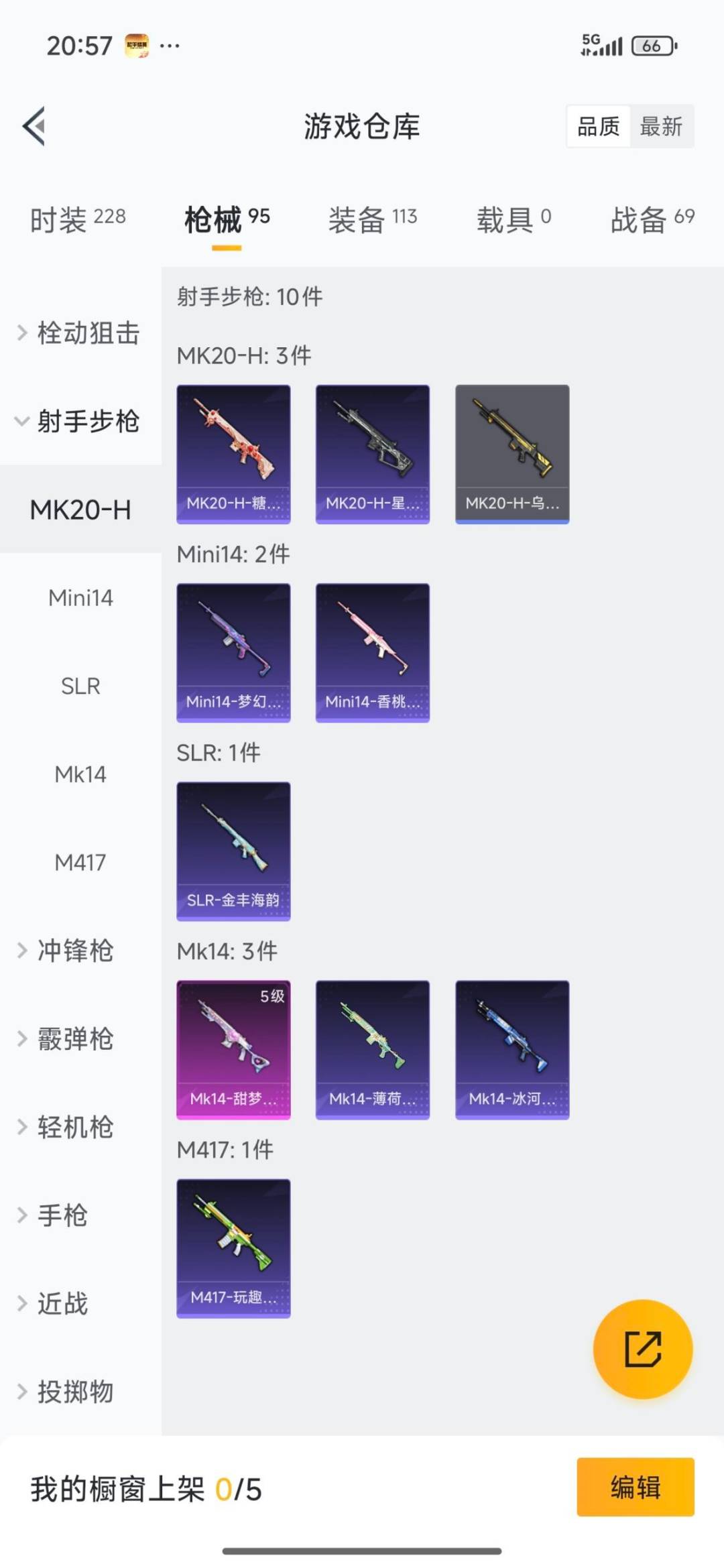Select the MK20-H-星 weapon thumbnail

click(372, 453)
